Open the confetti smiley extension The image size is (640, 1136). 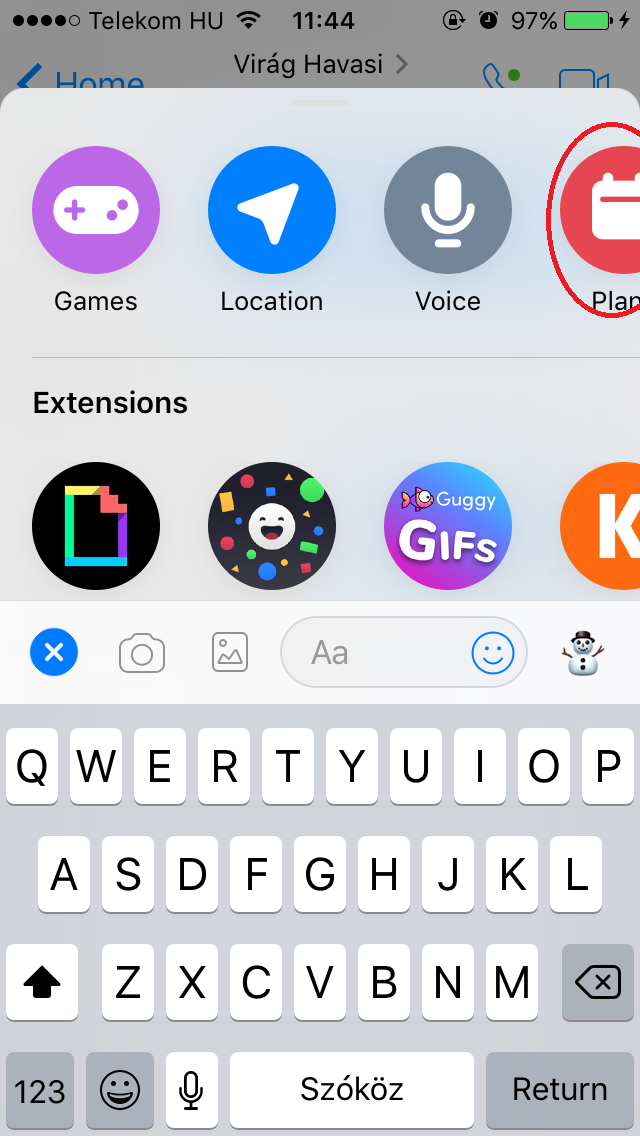tap(272, 526)
